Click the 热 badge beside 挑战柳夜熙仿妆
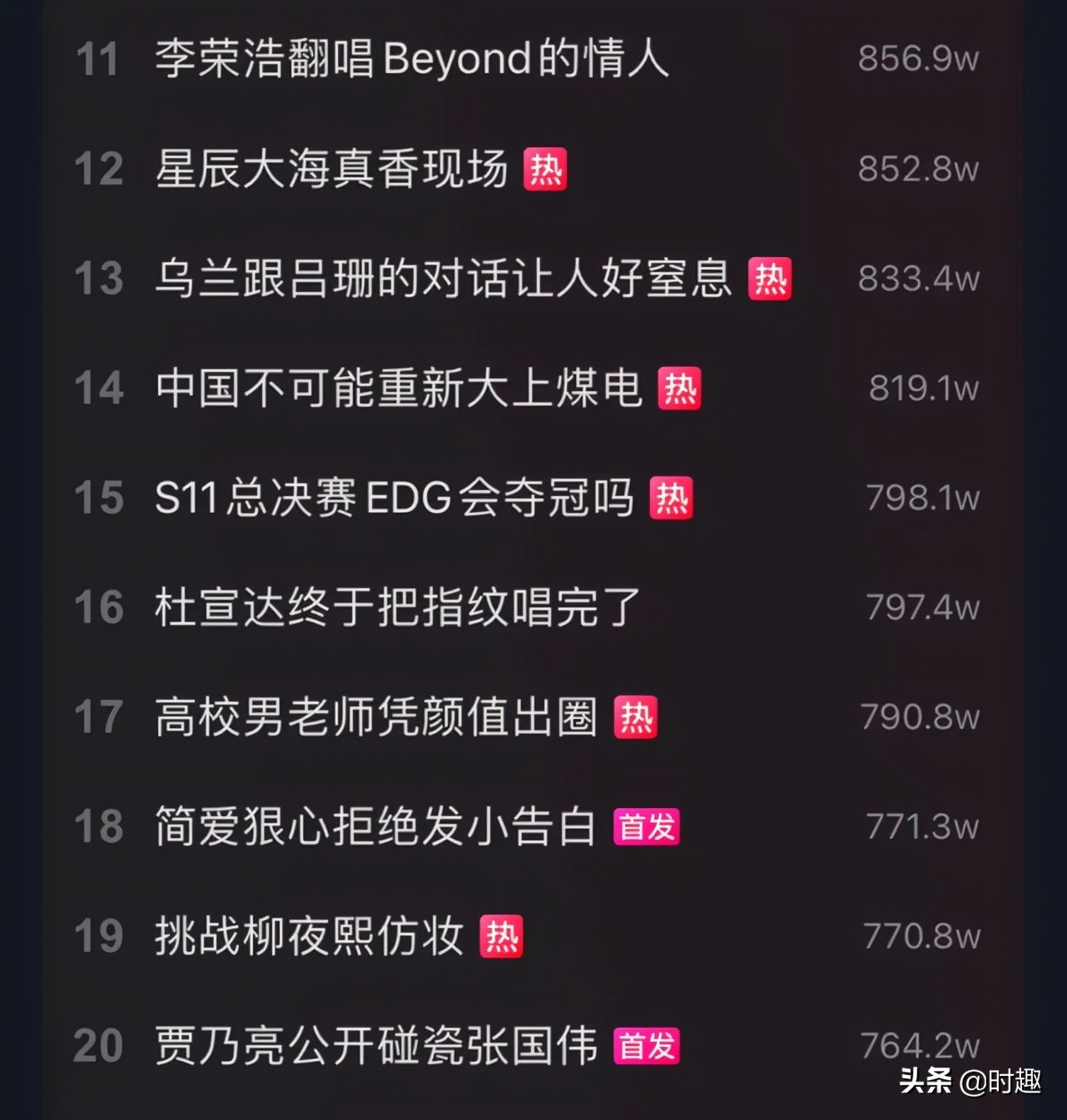Screen dimensions: 1067x1120 coord(501,936)
